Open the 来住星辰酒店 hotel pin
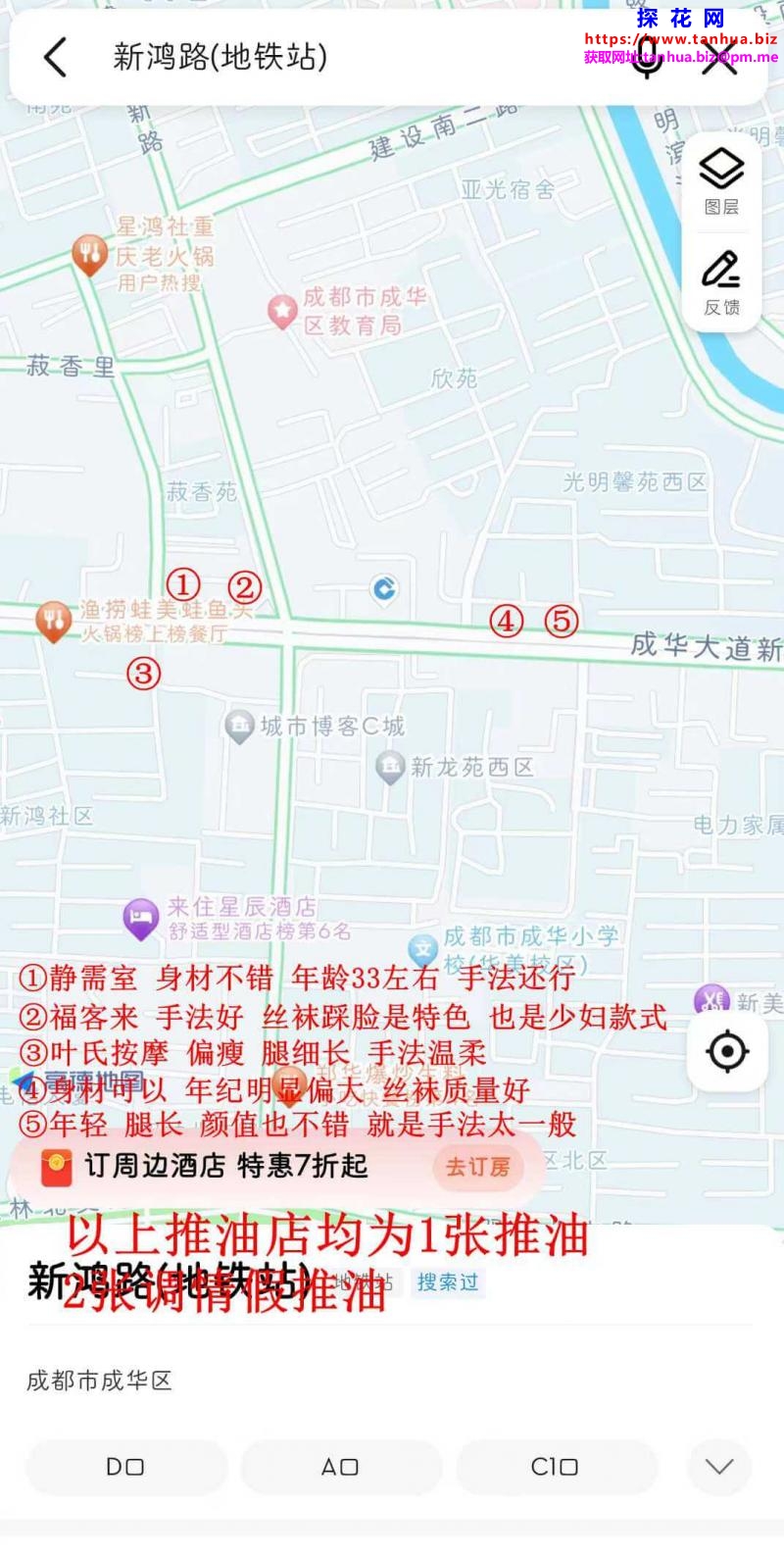Screen dimensions: 784x1557 [141, 919]
